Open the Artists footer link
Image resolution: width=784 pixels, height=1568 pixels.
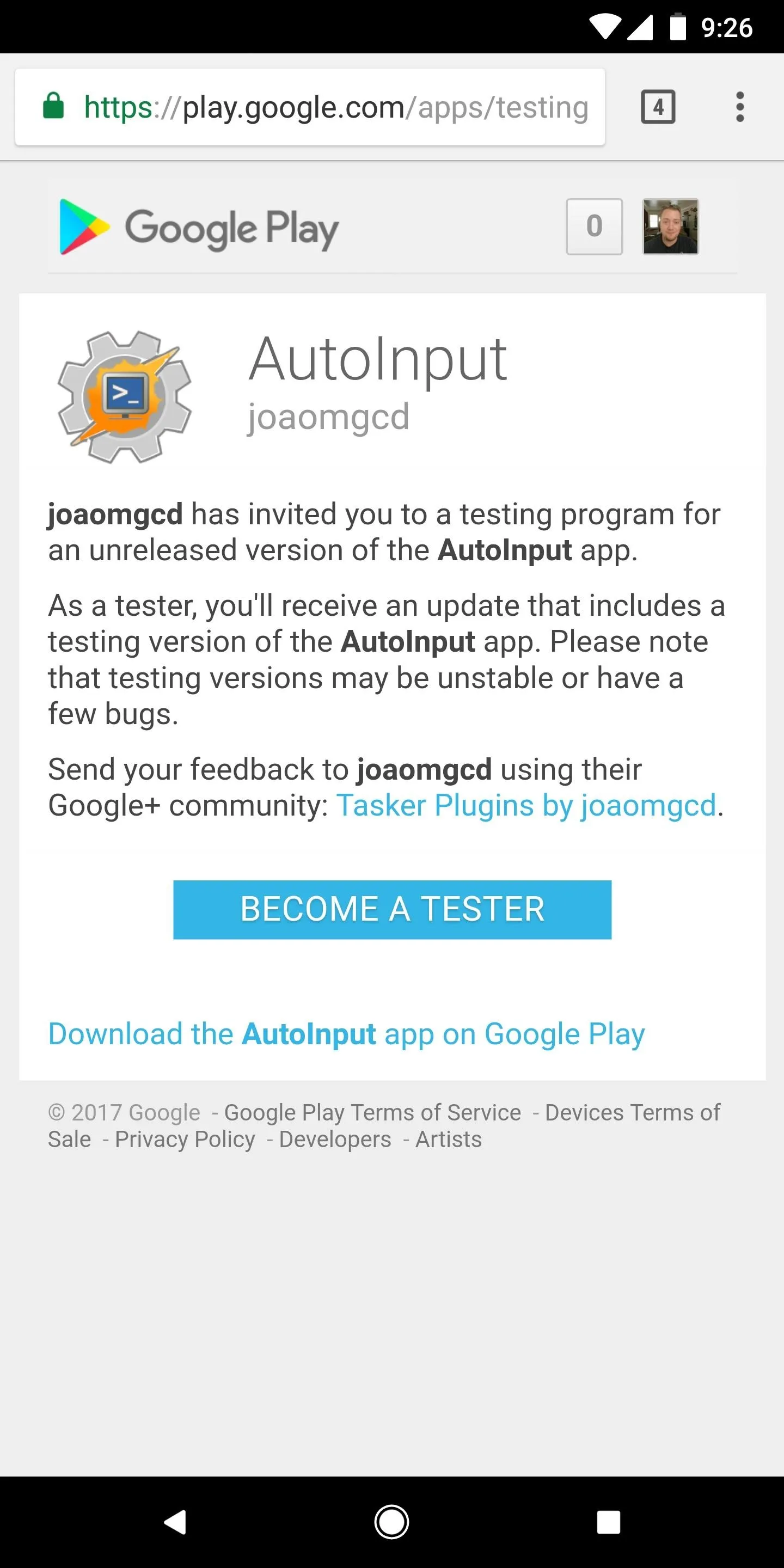point(449,1140)
